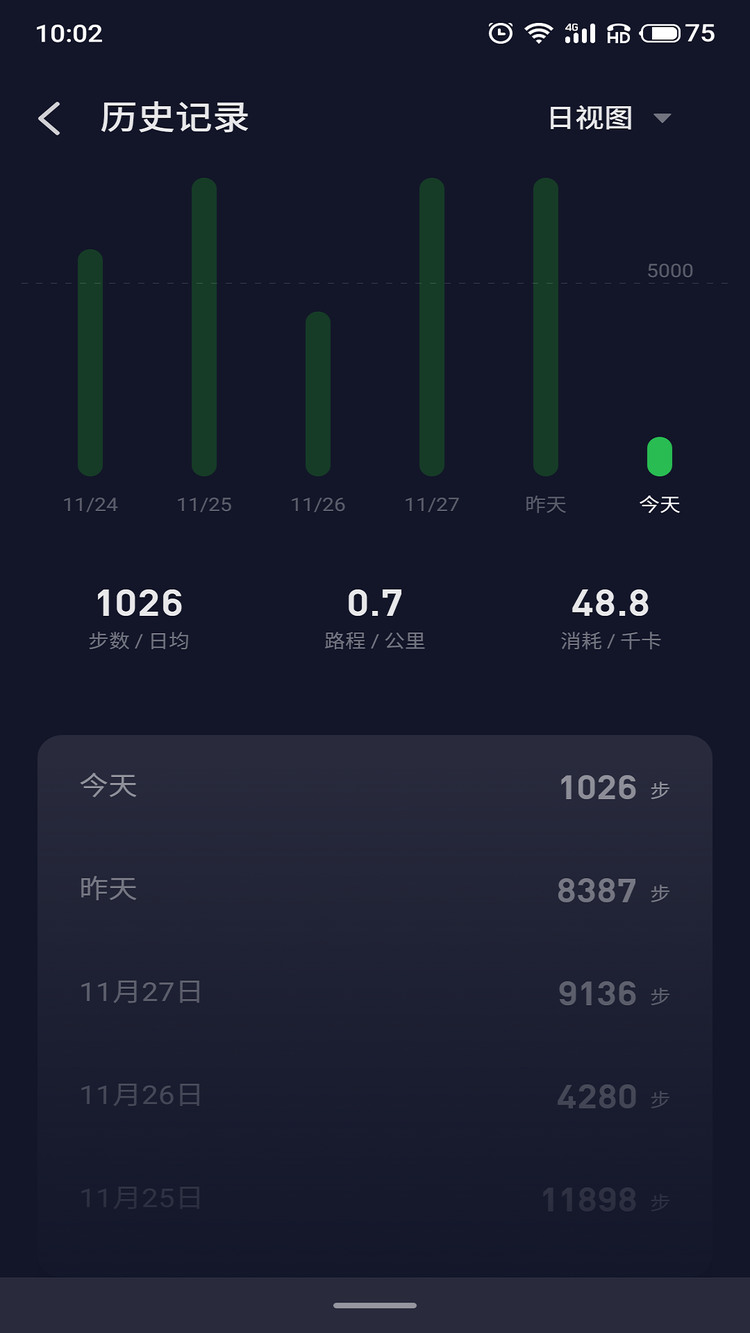
Task: Open details for 11月27日 with 9136 steps
Action: pos(375,993)
